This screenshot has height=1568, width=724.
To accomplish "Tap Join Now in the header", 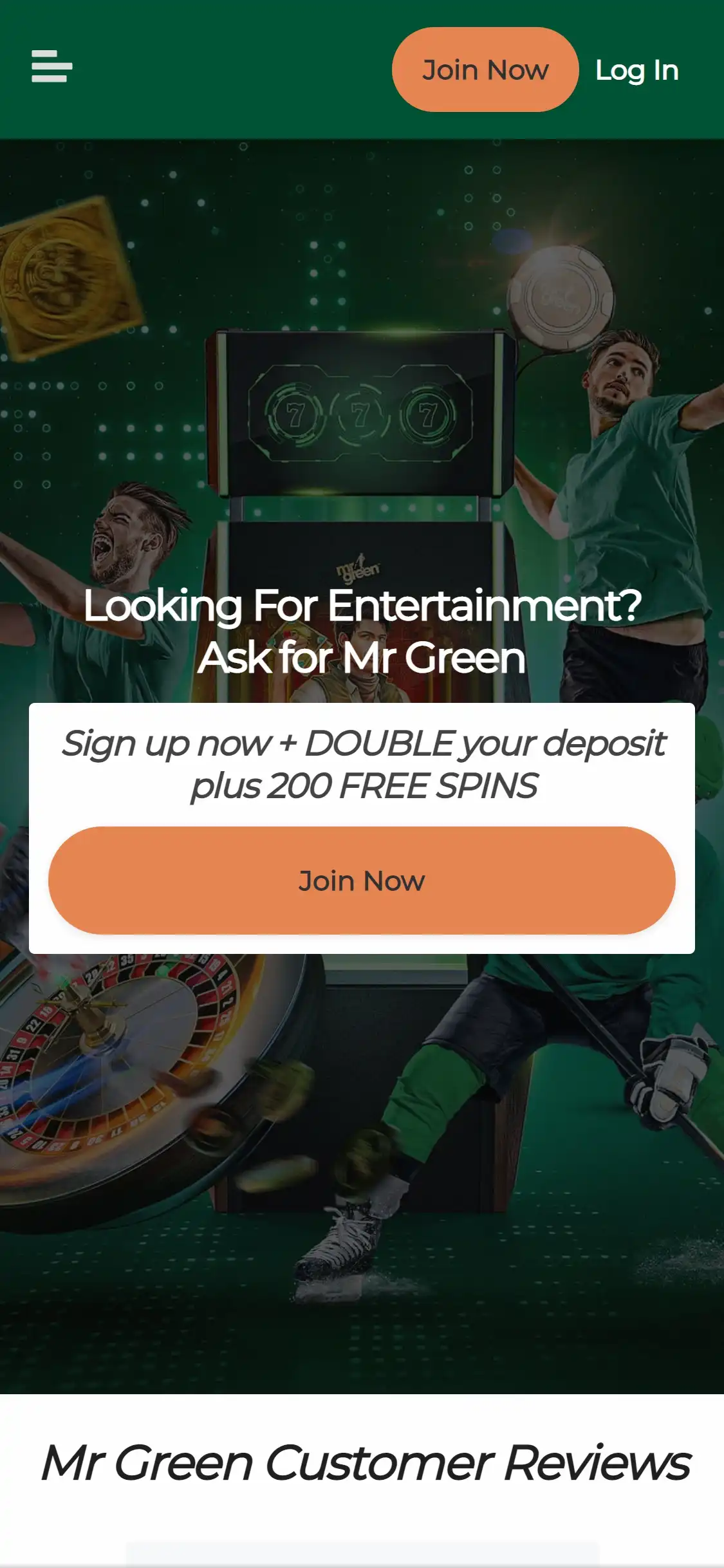I will tap(485, 70).
